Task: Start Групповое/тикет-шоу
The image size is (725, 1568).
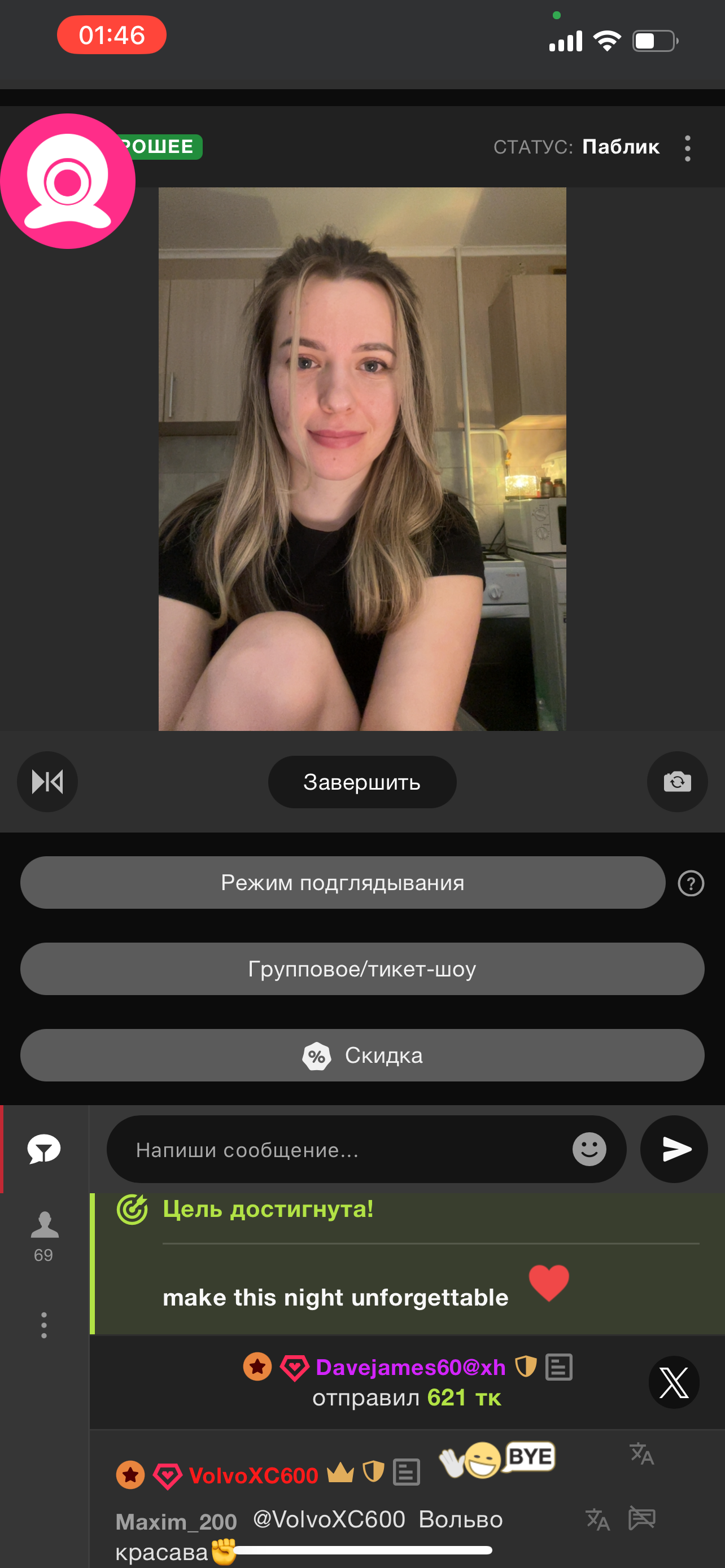Action: tap(361, 969)
